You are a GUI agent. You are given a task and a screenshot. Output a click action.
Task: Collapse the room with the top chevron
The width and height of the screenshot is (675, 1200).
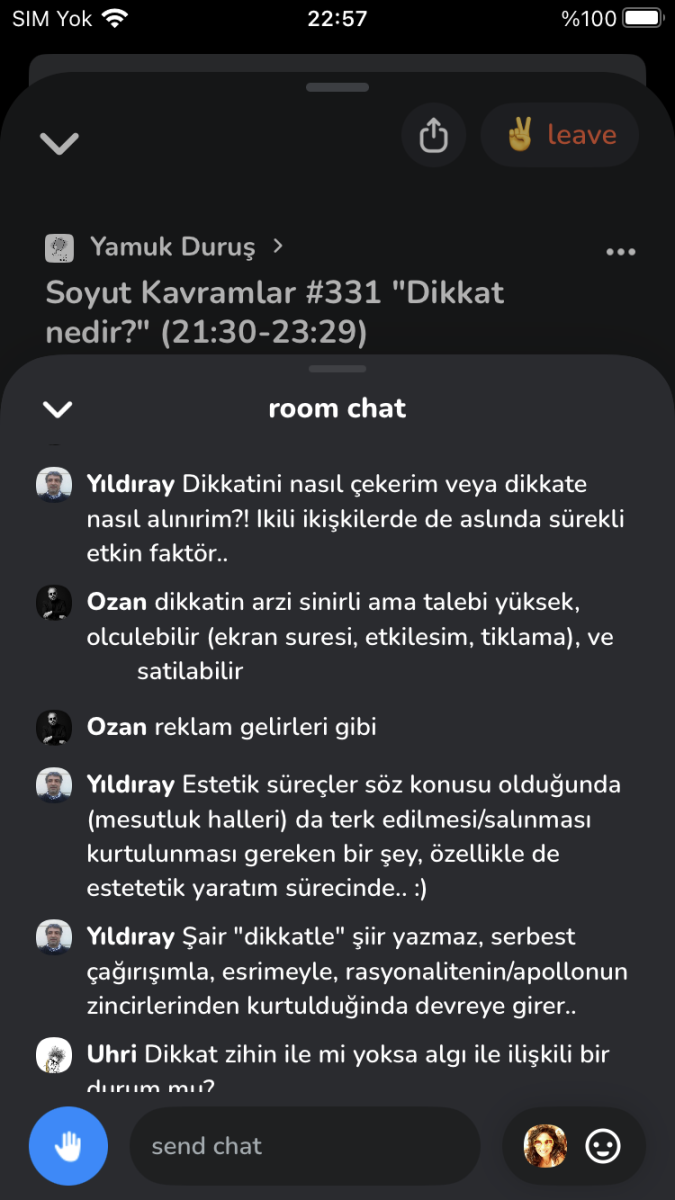point(59,143)
